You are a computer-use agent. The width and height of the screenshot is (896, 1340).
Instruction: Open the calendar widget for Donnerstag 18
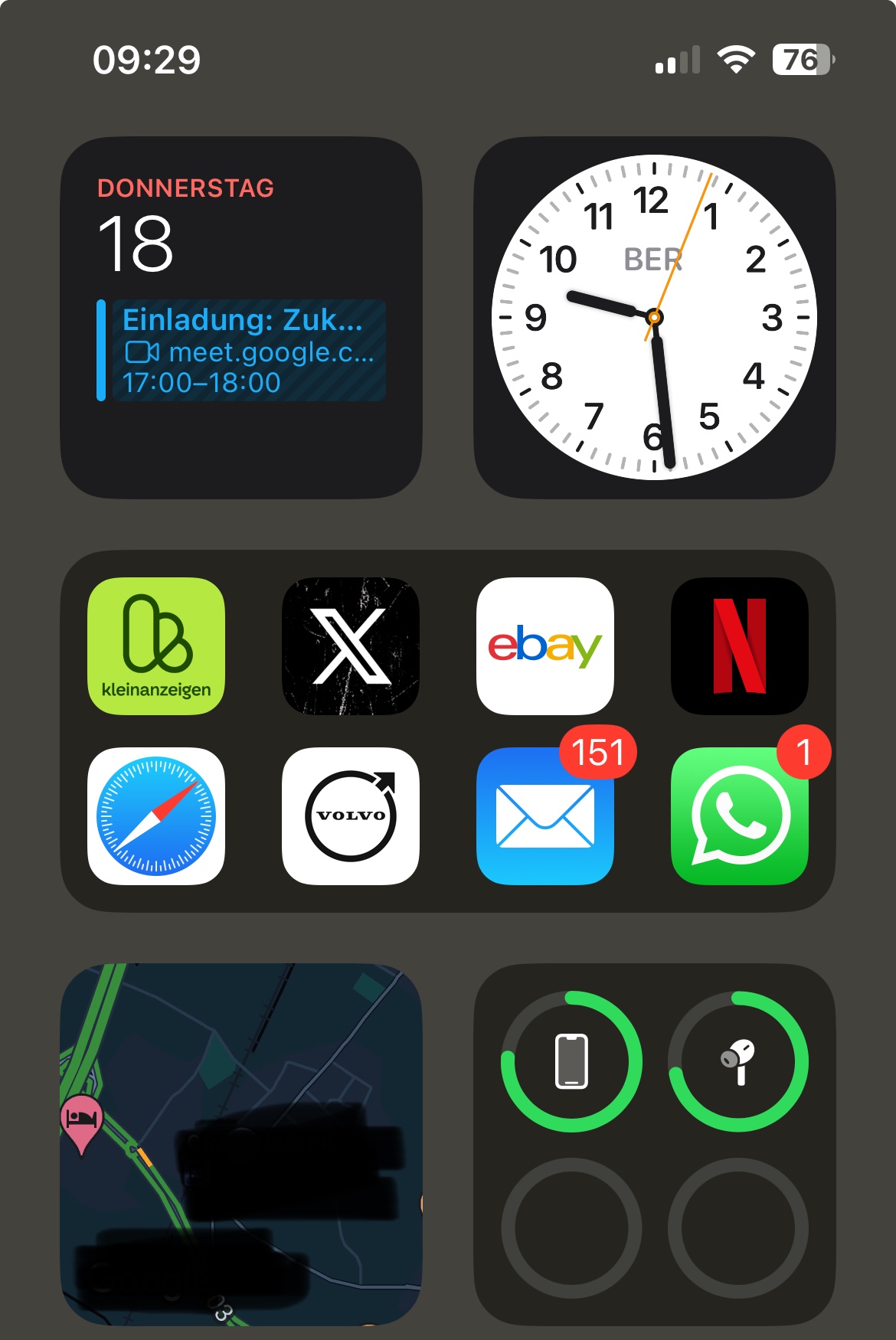pyautogui.click(x=240, y=318)
